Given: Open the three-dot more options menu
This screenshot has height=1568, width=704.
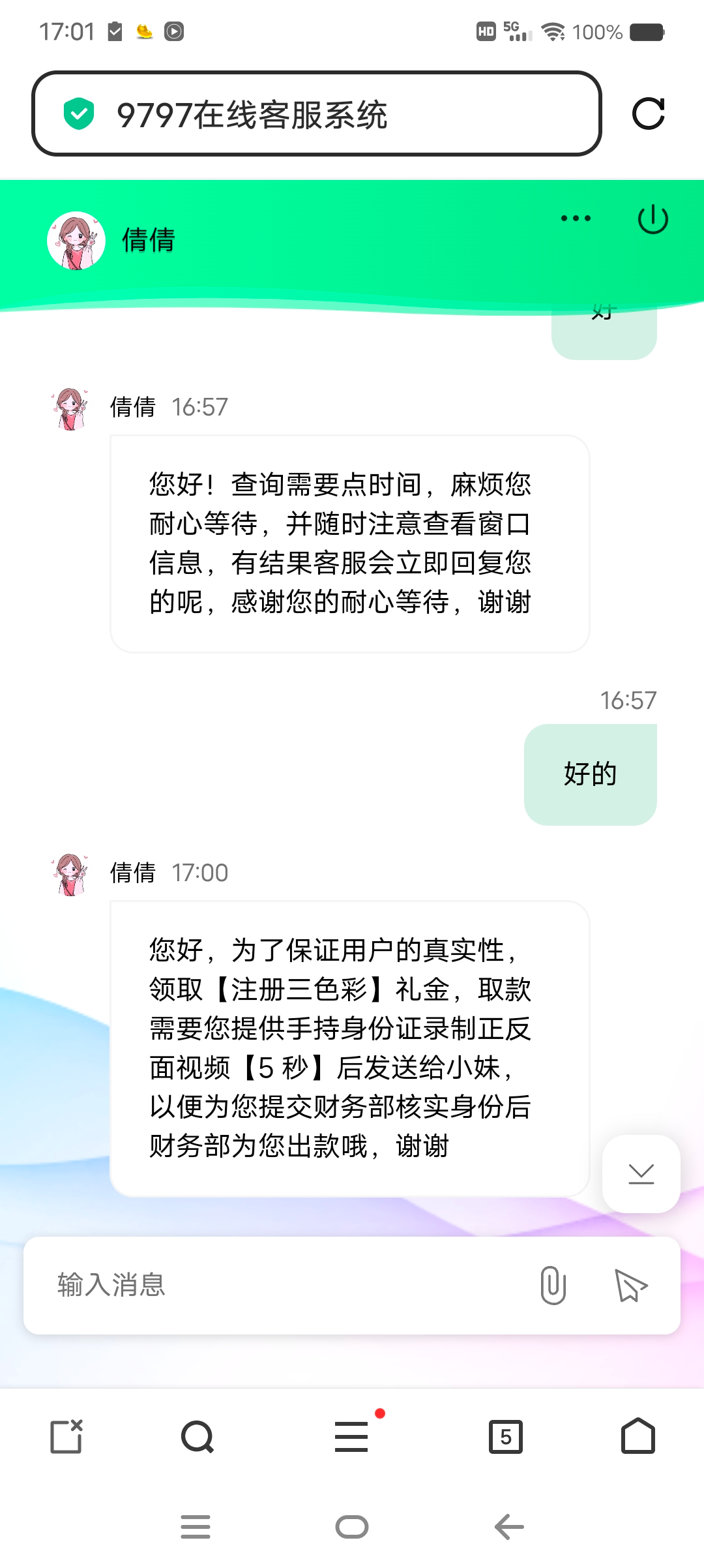Looking at the screenshot, I should tap(573, 218).
